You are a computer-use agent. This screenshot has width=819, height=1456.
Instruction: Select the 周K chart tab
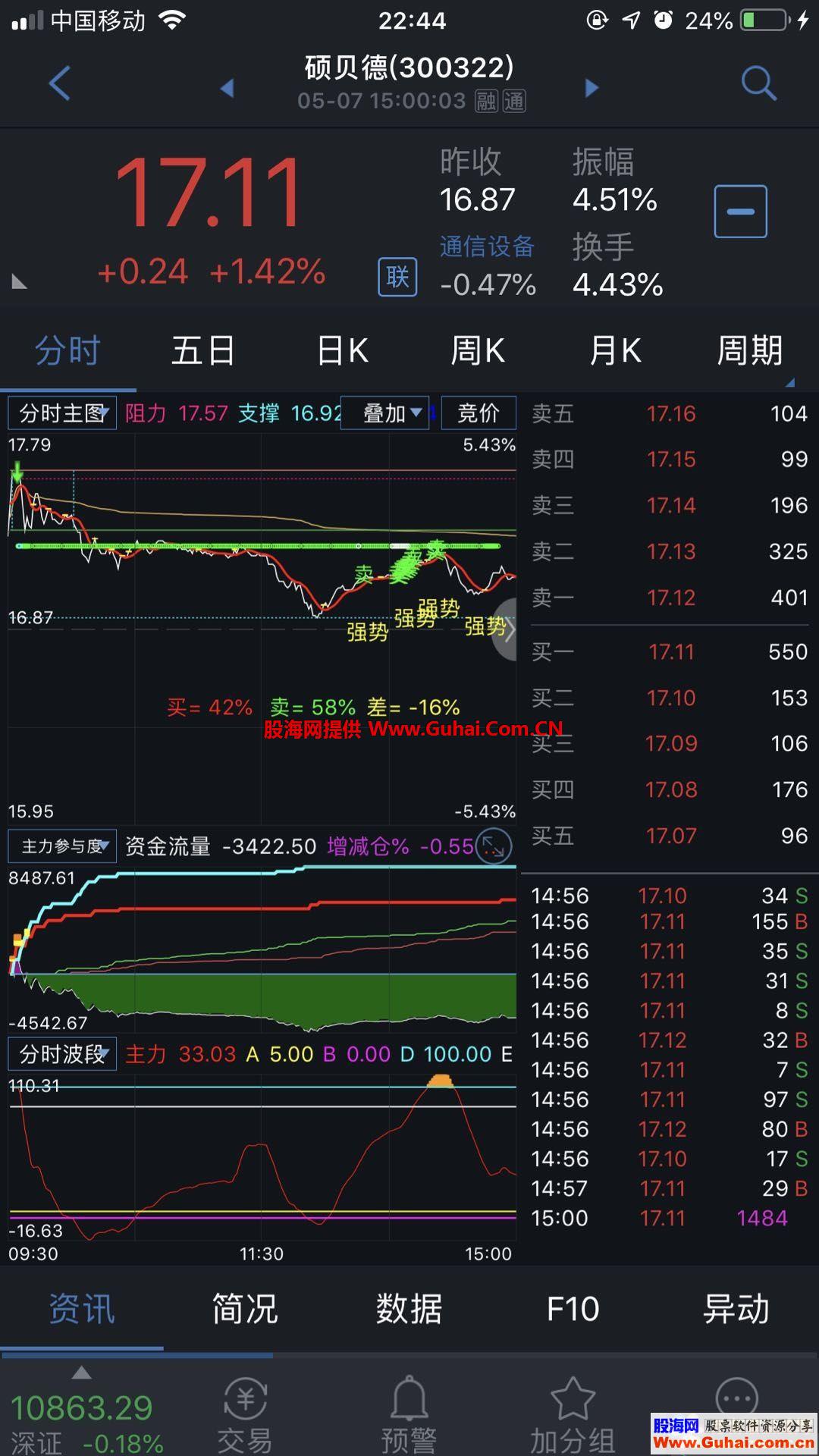point(477,351)
